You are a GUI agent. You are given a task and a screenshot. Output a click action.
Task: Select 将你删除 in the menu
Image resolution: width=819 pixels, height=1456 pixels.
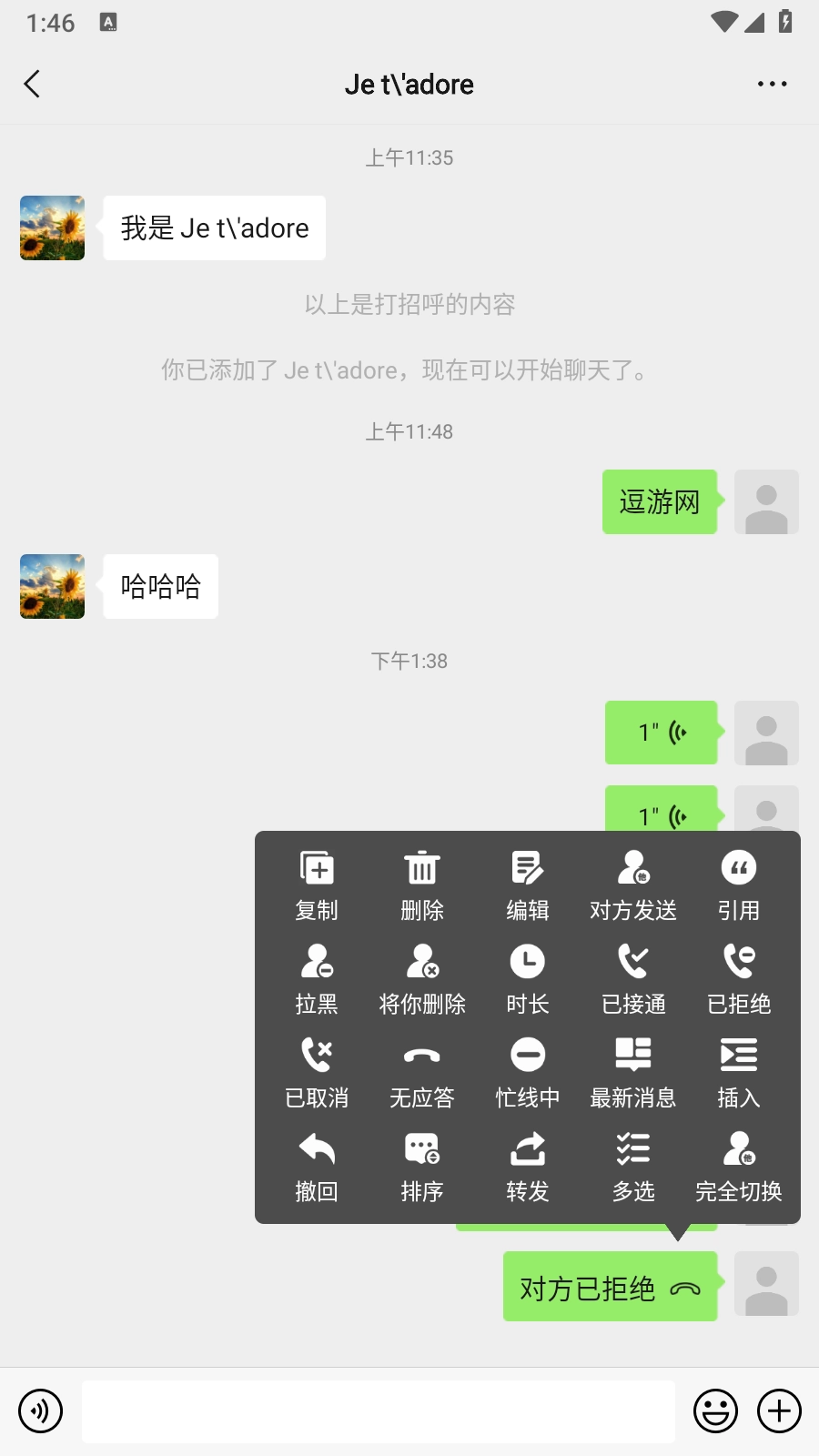(422, 978)
